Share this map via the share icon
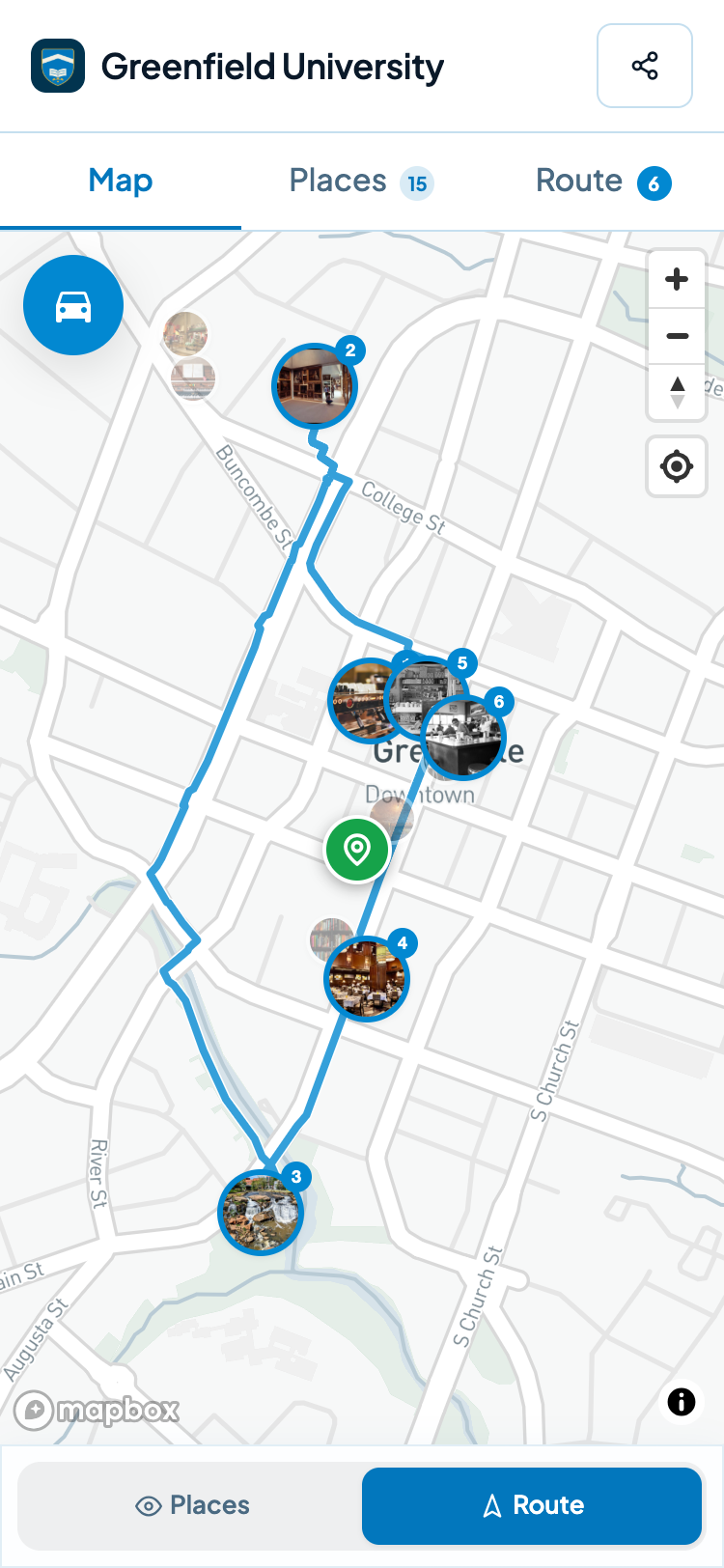 tap(645, 66)
